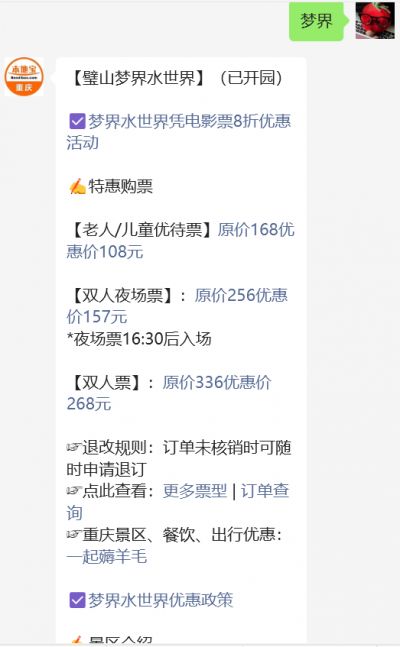Viewport: 400px width, 647px height.
Task: Open the 梦界水世界凭电影票8折优惠活动 link
Action: coord(180,131)
